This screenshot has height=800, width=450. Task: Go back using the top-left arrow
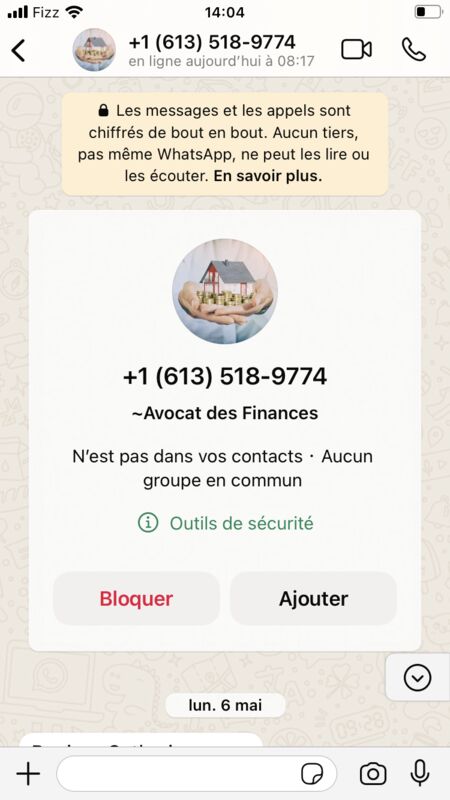click(x=18, y=51)
